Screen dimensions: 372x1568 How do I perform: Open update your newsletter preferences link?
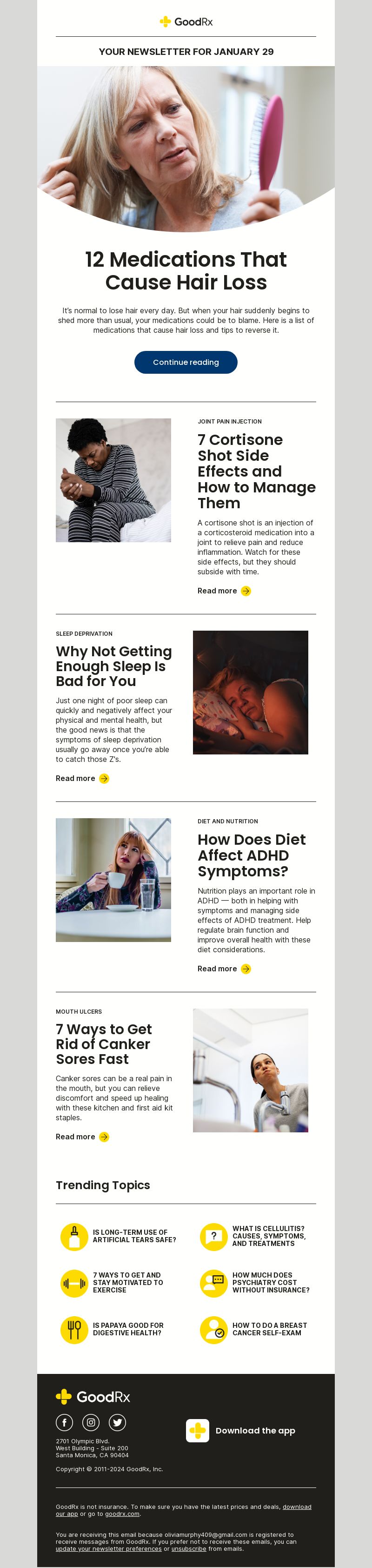(108, 1548)
